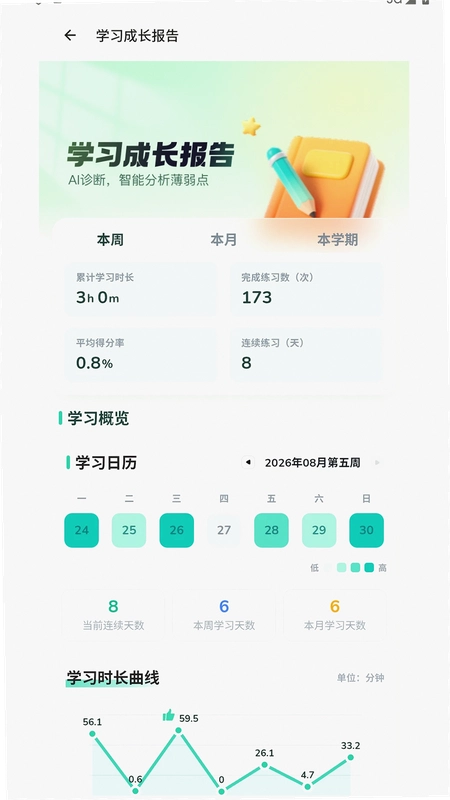Select day 24 in the calendar
Image resolution: width=450 pixels, height=800 pixels.
pyautogui.click(x=82, y=530)
